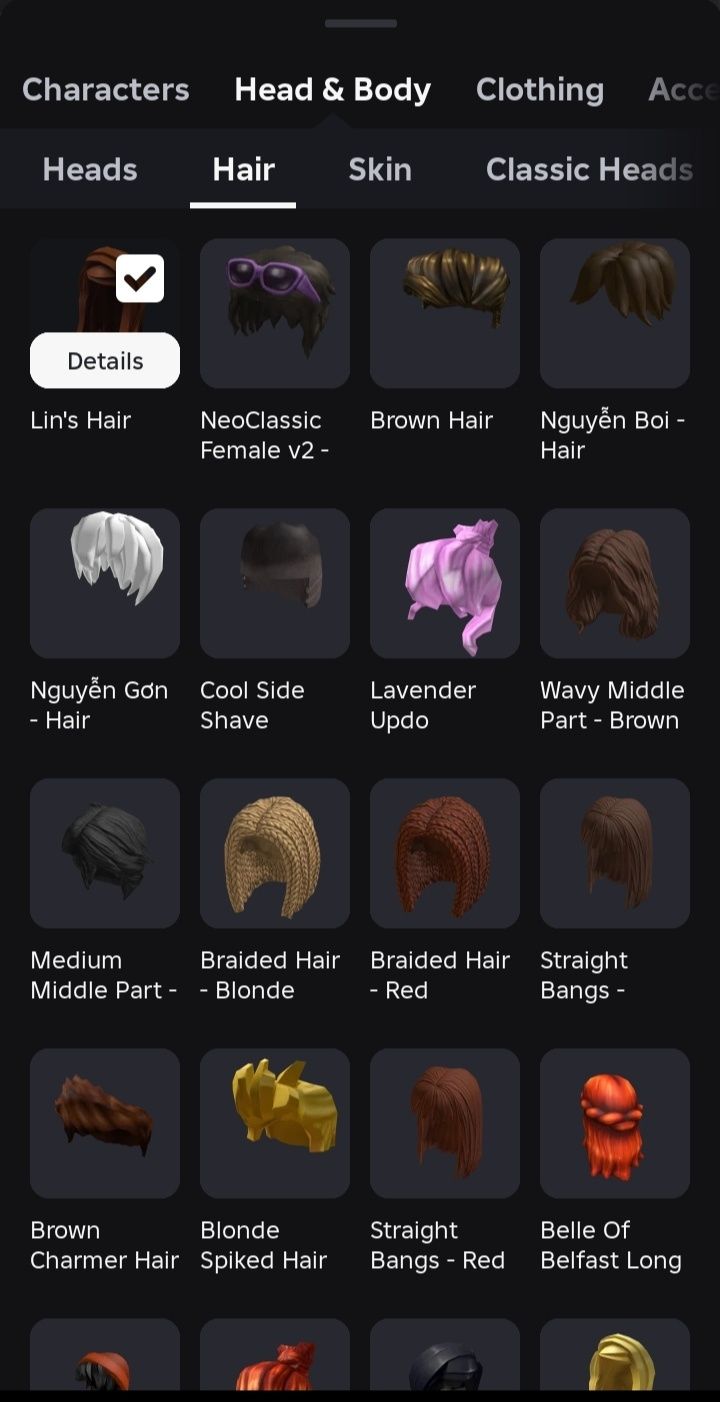Viewport: 720px width, 1402px height.
Task: Switch to the Heads sub-tab
Action: coord(89,170)
